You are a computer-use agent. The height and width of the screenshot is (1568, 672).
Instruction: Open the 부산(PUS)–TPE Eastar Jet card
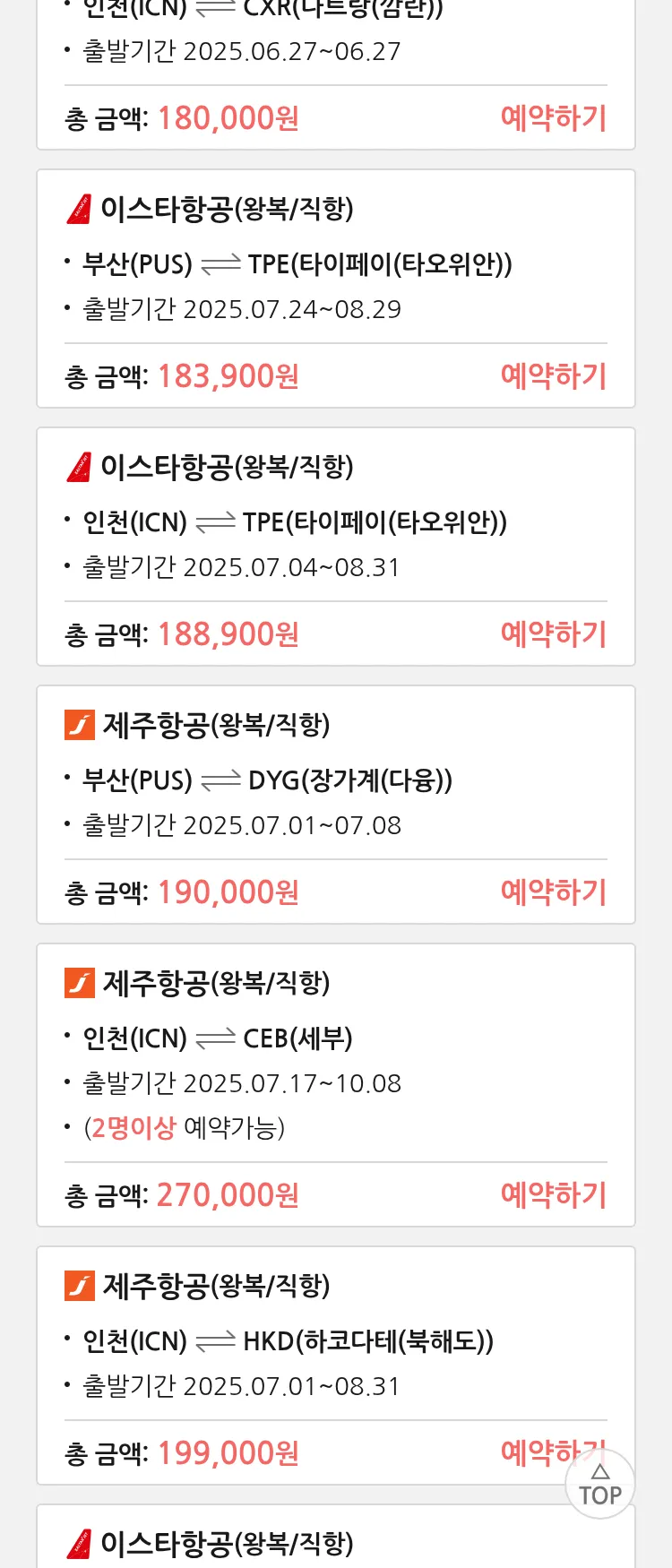click(x=296, y=264)
